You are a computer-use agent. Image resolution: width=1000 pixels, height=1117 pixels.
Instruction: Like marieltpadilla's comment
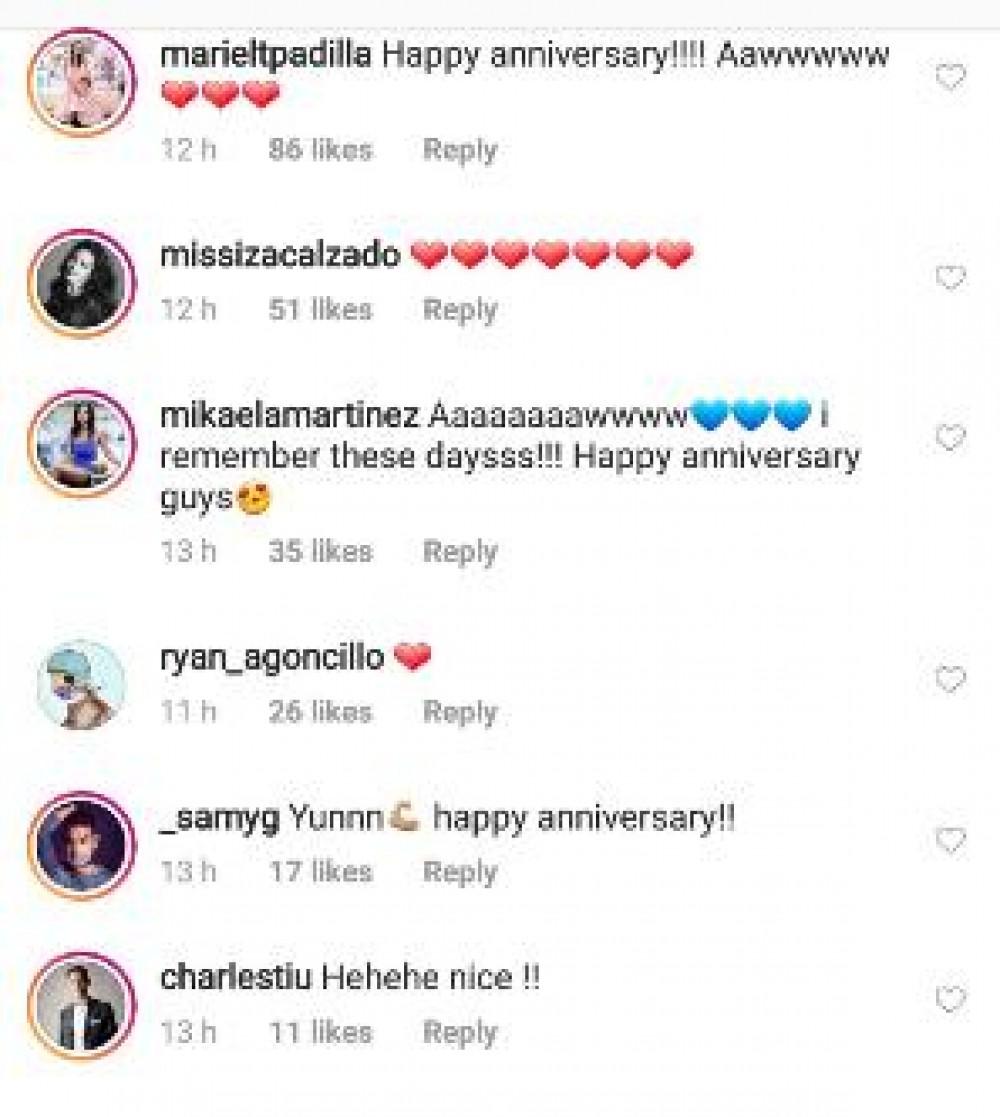[950, 78]
